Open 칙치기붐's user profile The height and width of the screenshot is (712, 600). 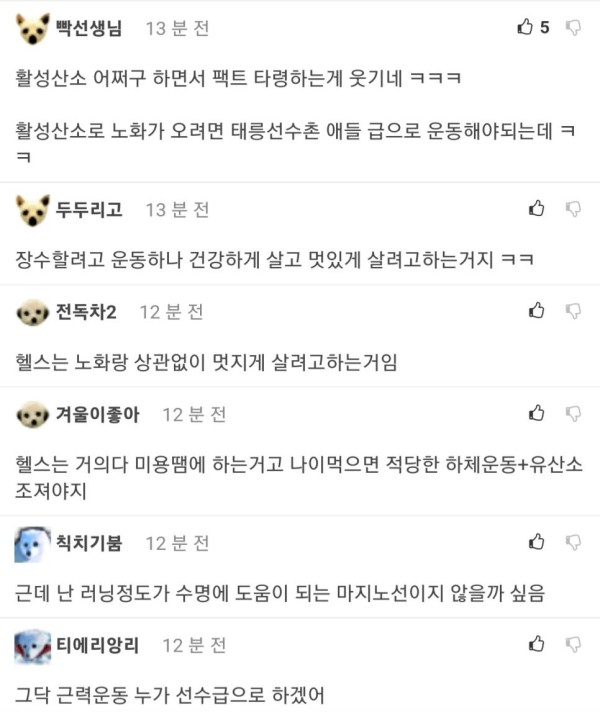coord(89,543)
